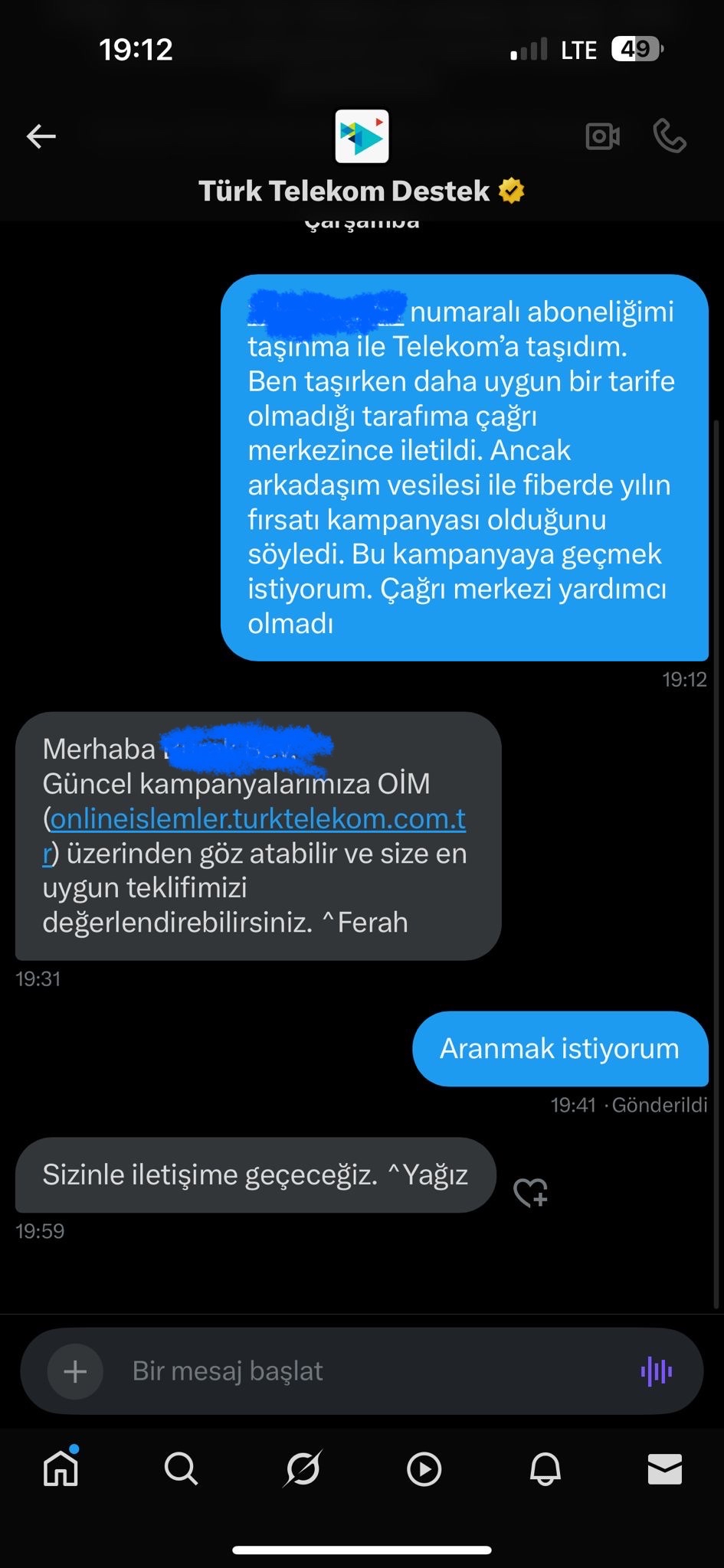Screen dimensions: 724x1568
Task: Open the Grok tab
Action: tap(303, 1468)
